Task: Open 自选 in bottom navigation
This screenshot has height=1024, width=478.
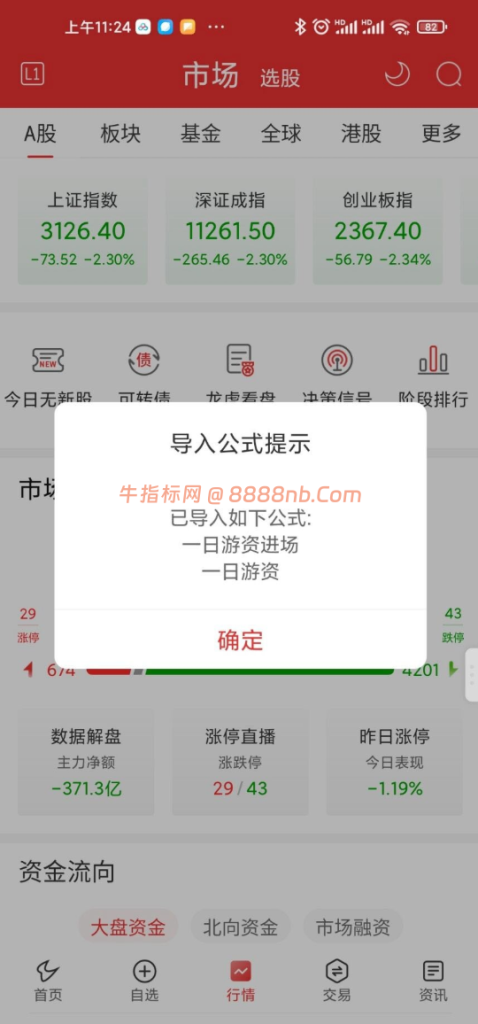Action: [144, 982]
